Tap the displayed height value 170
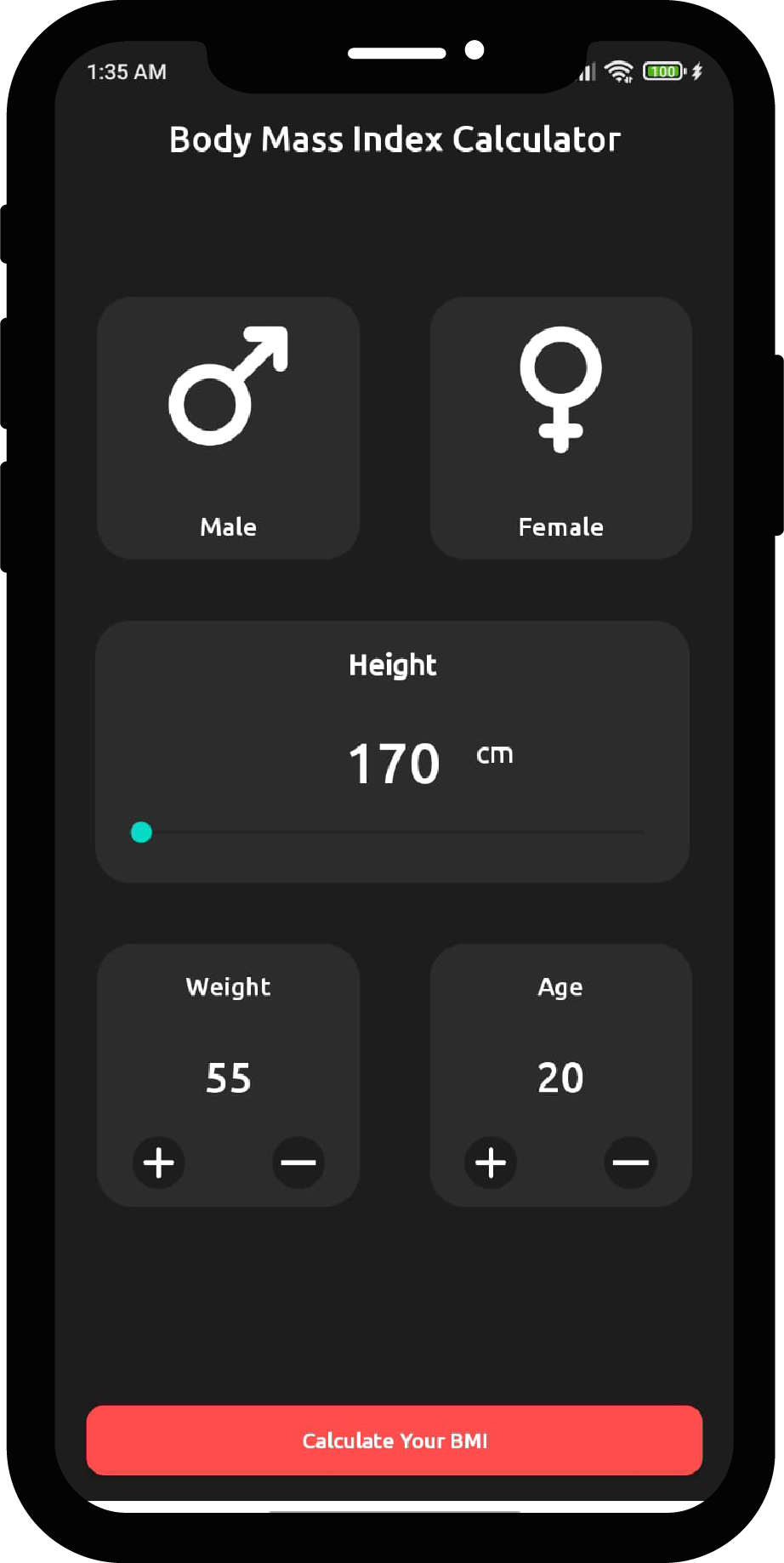The image size is (784, 1563). coord(394,763)
